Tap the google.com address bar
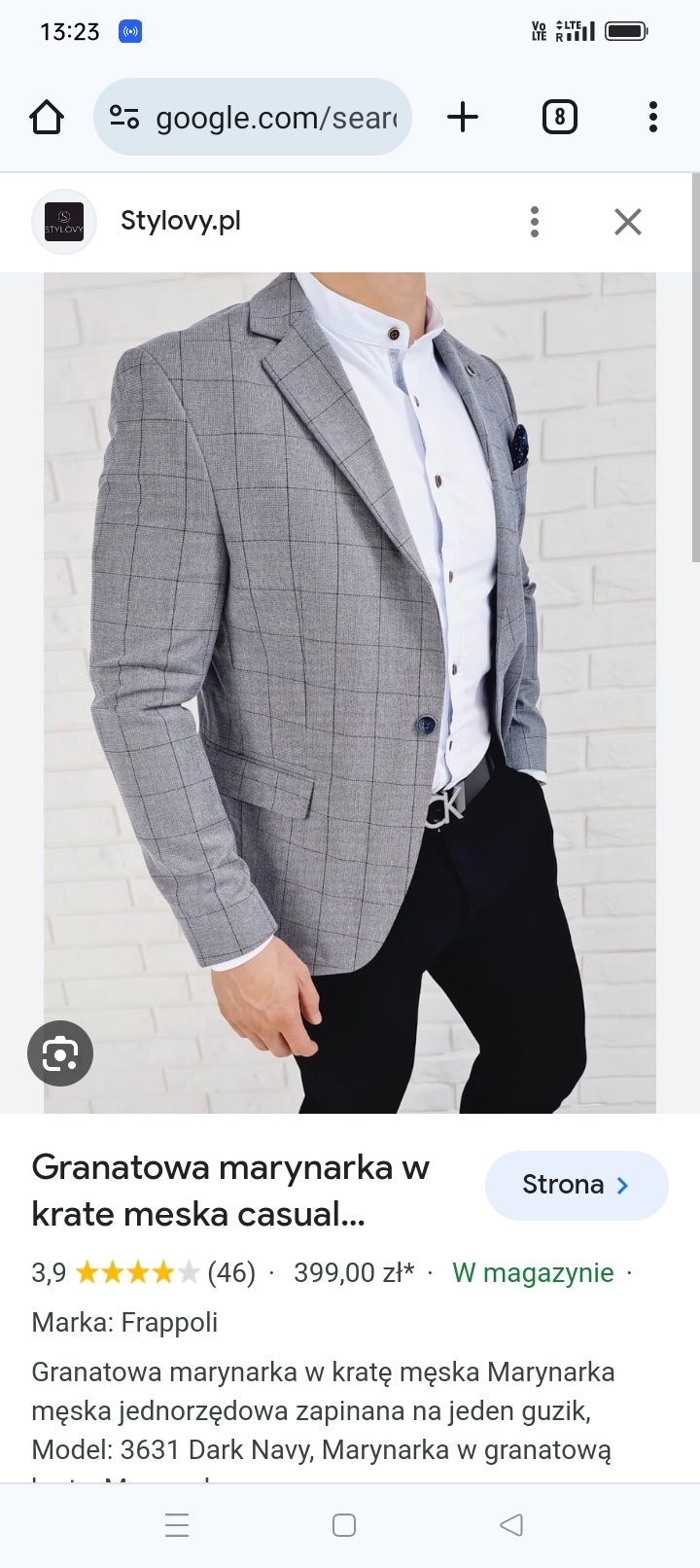700x1568 pixels. 253,118
